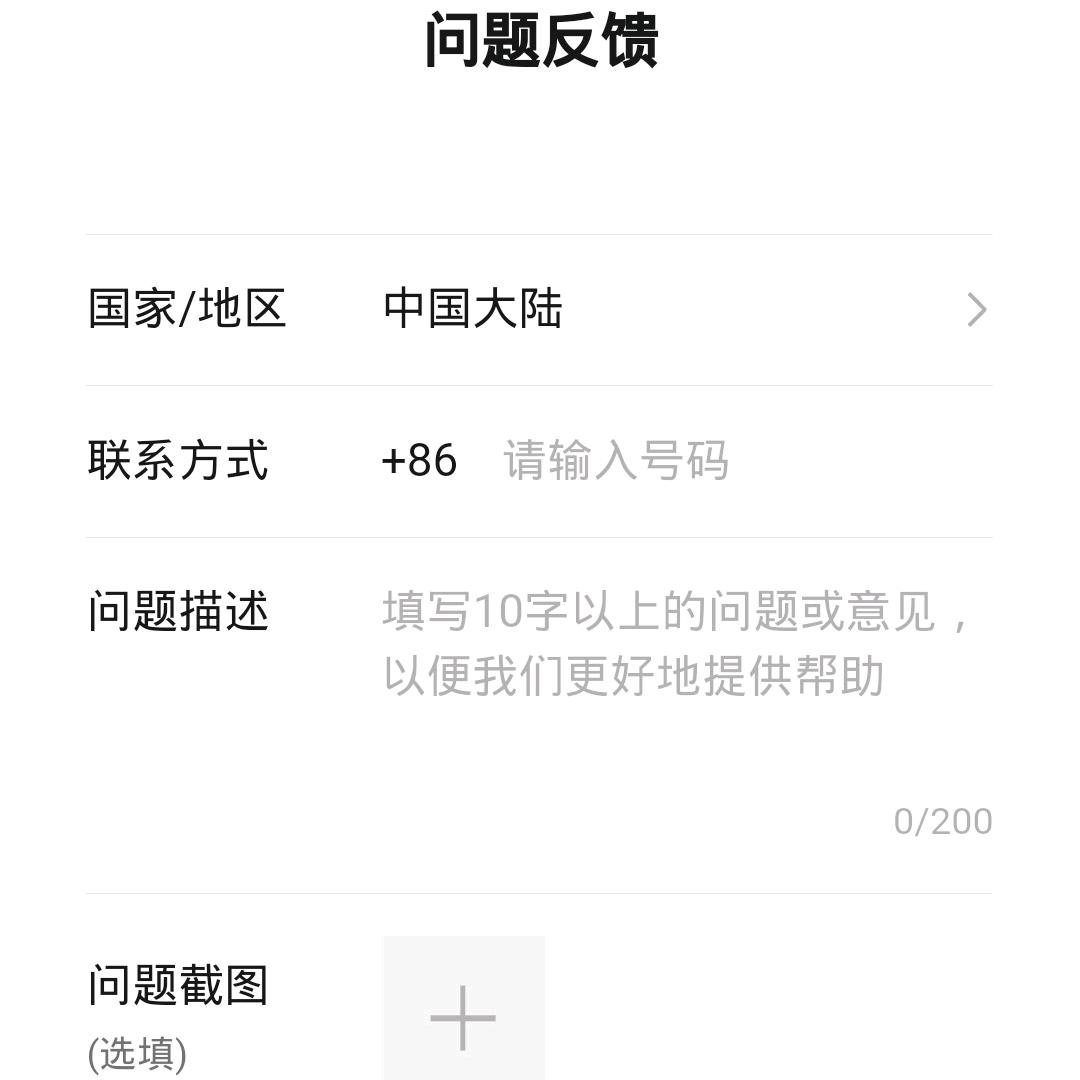
Task: Add a 问题截图 screenshot with the plus tile
Action: point(463,1015)
